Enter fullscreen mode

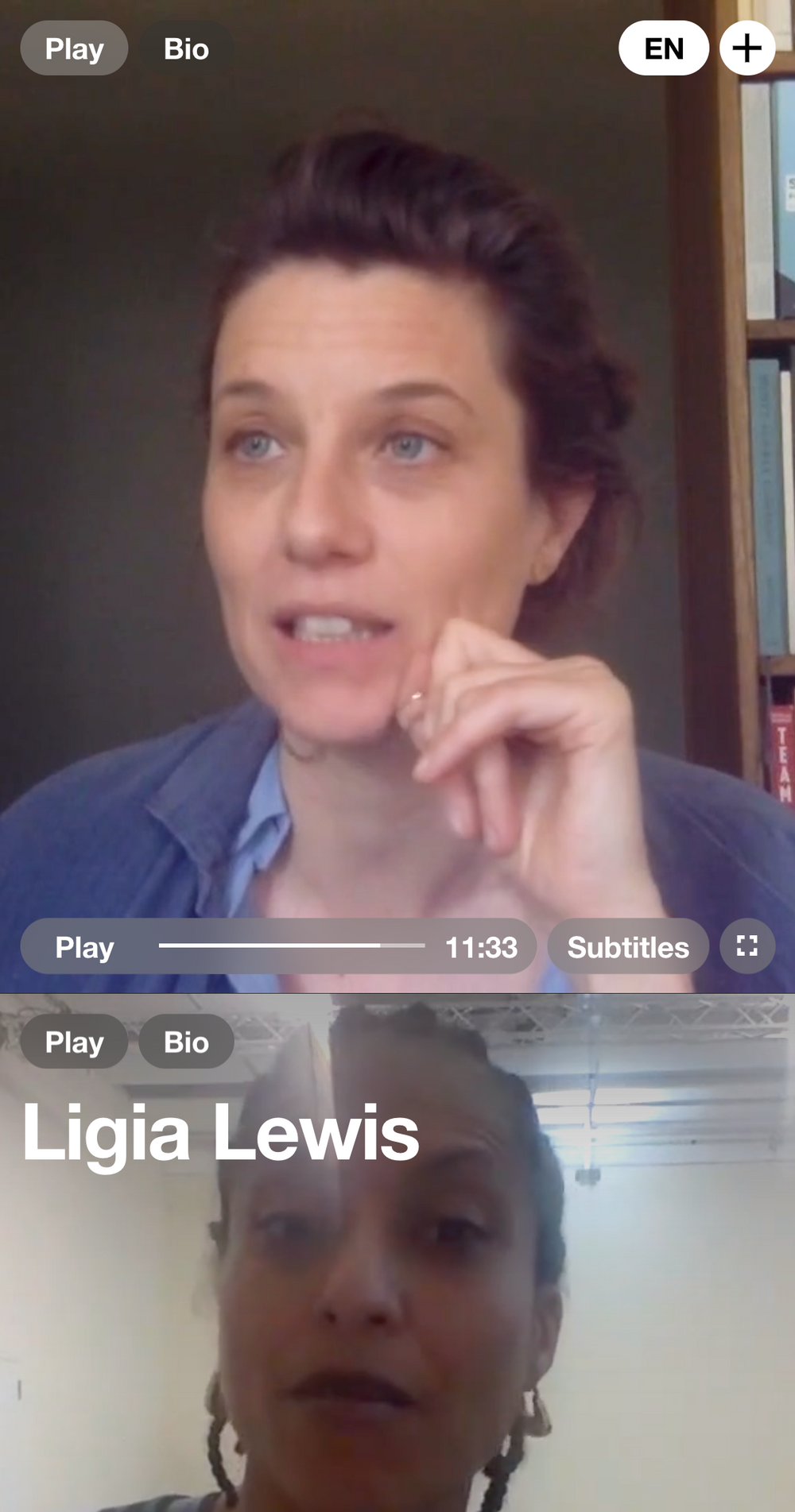pos(747,946)
